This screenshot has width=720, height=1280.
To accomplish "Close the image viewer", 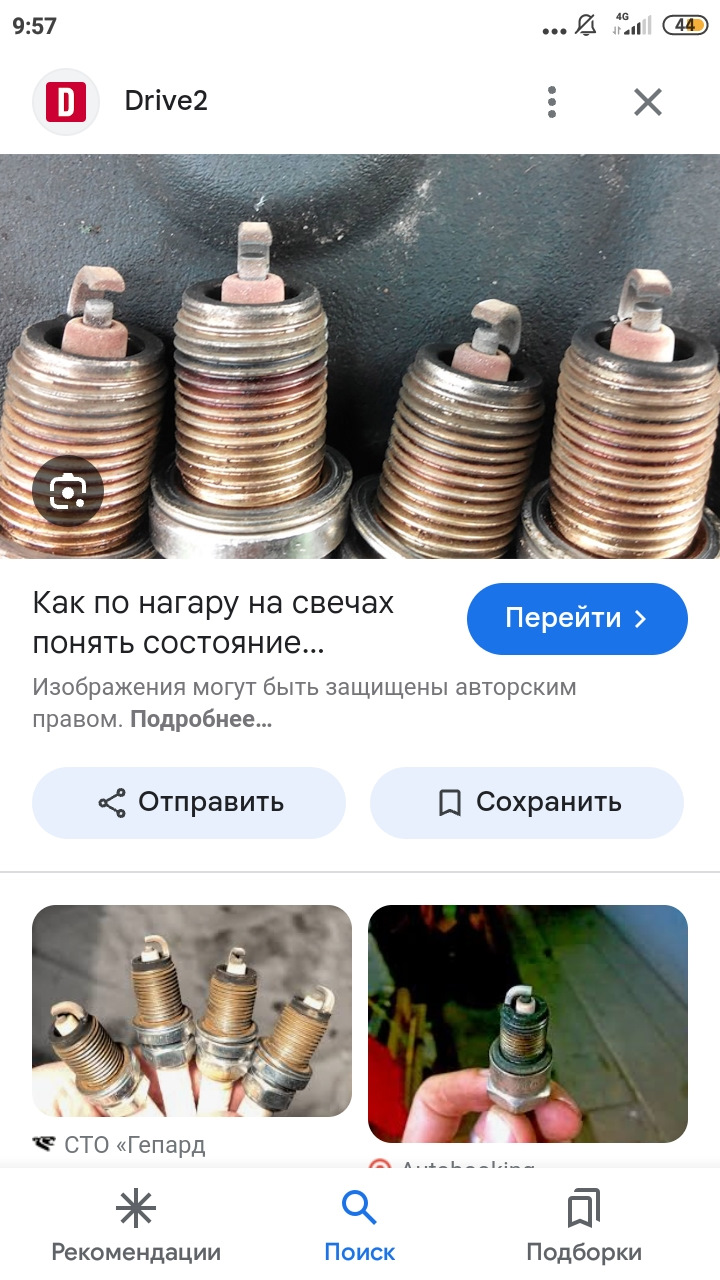I will tap(648, 102).
